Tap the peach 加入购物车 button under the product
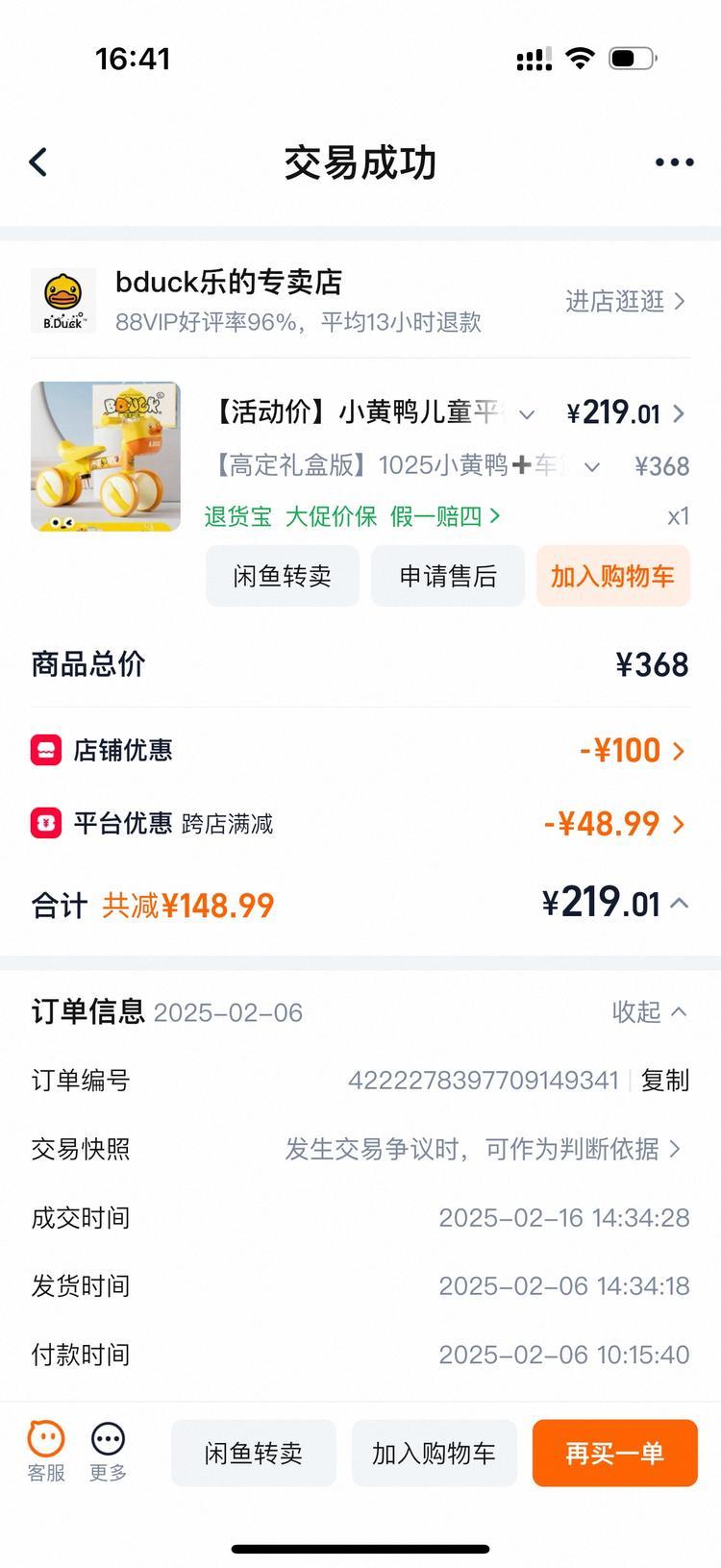The height and width of the screenshot is (1568, 721). click(x=612, y=576)
